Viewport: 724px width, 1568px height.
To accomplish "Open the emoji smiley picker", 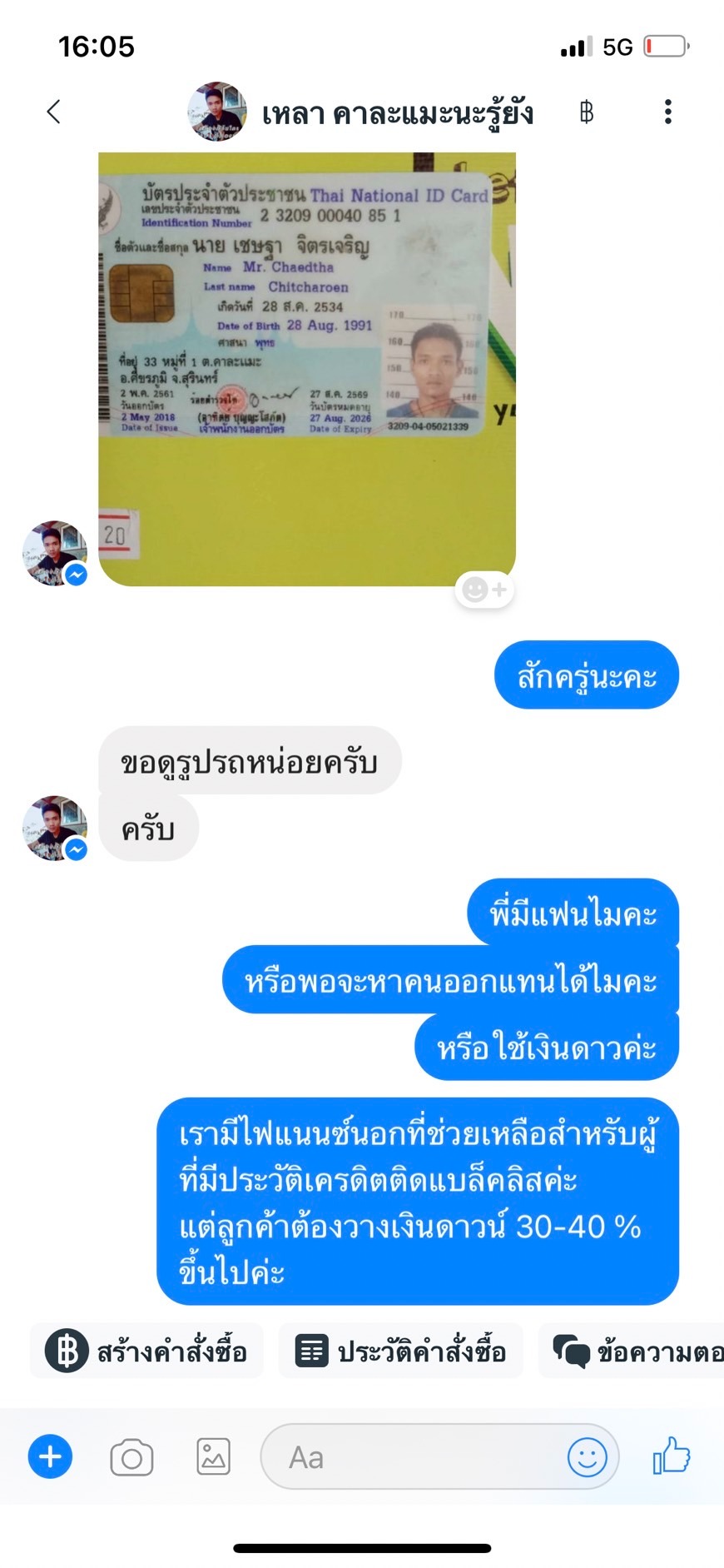I will pos(587,1457).
